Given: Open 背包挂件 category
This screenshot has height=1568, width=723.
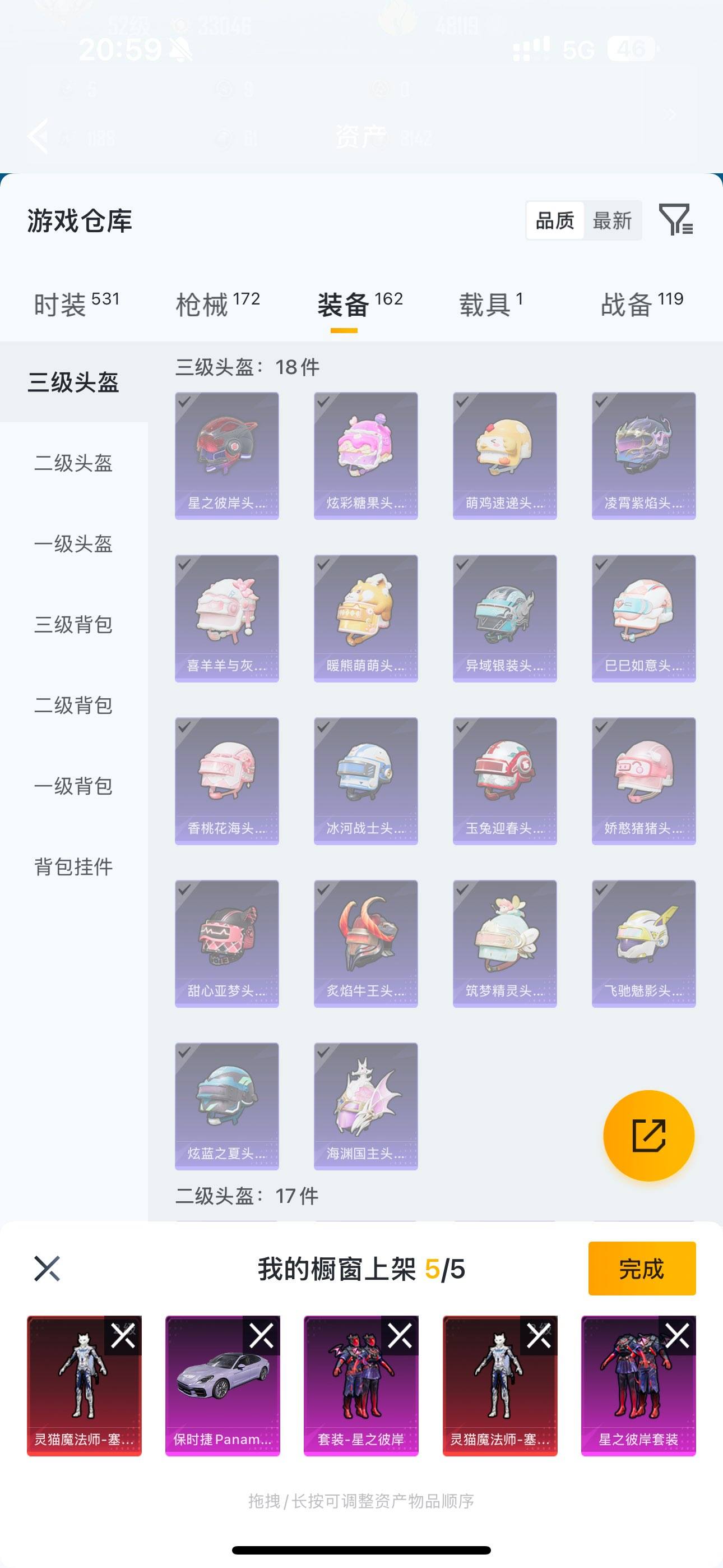Looking at the screenshot, I should (x=73, y=867).
